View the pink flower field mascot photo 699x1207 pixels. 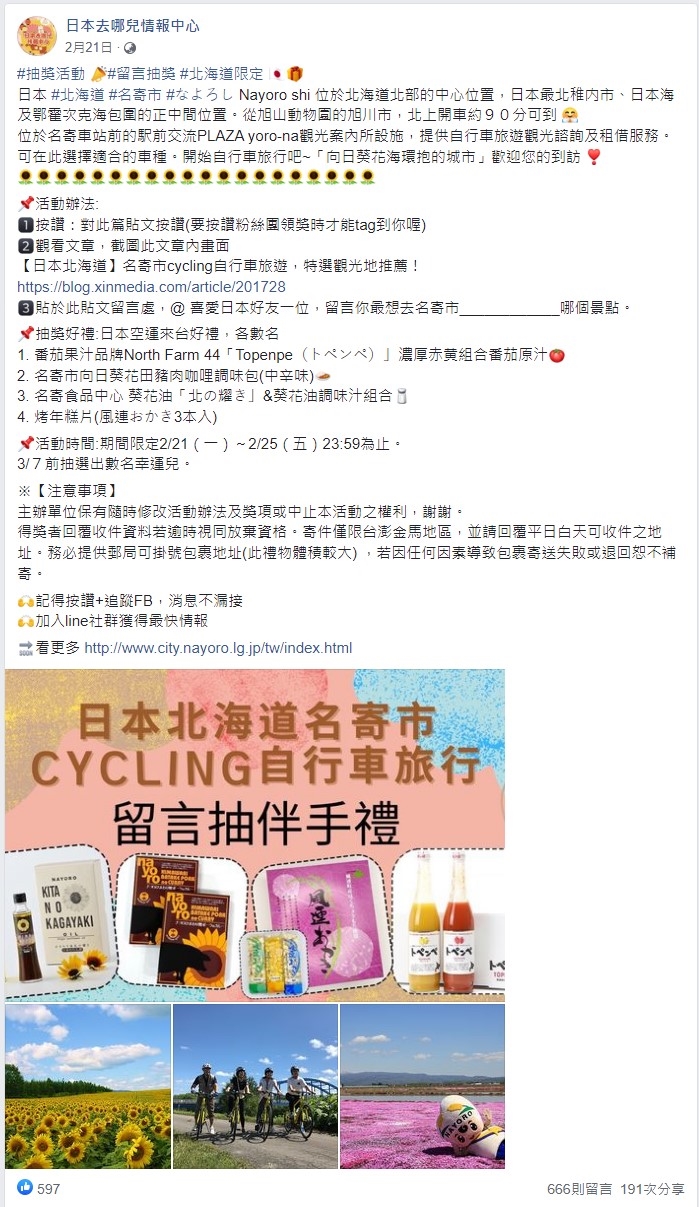[422, 1087]
